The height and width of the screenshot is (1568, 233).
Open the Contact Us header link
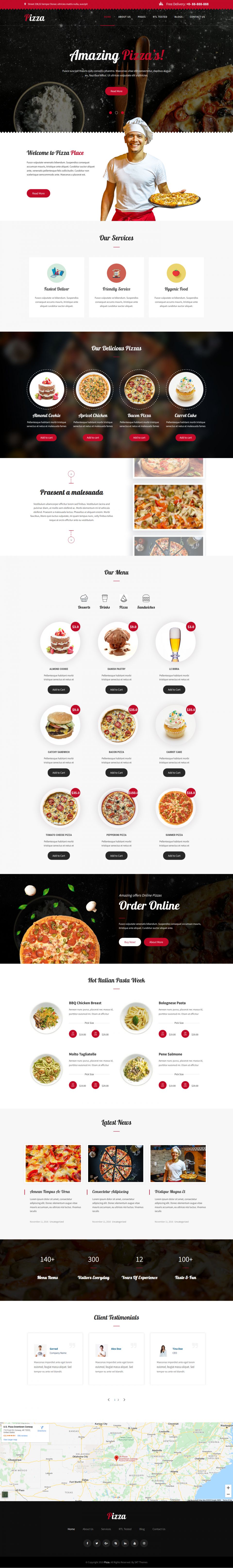click(197, 17)
